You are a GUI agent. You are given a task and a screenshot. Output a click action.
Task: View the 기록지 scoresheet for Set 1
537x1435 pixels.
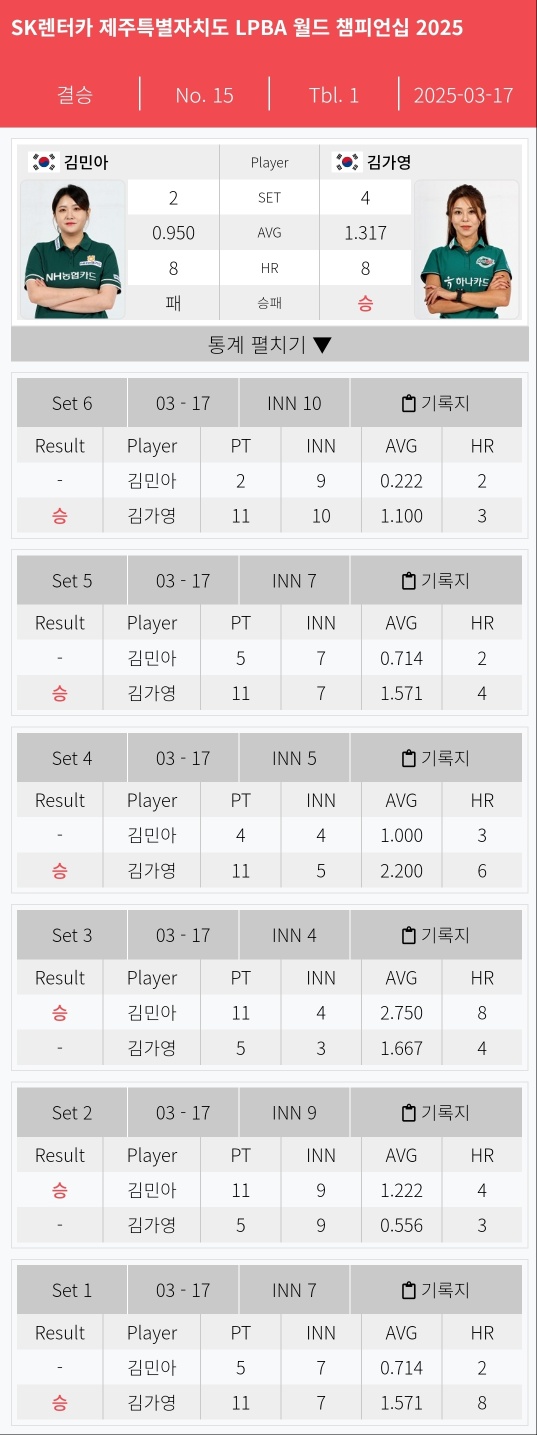tap(436, 1290)
